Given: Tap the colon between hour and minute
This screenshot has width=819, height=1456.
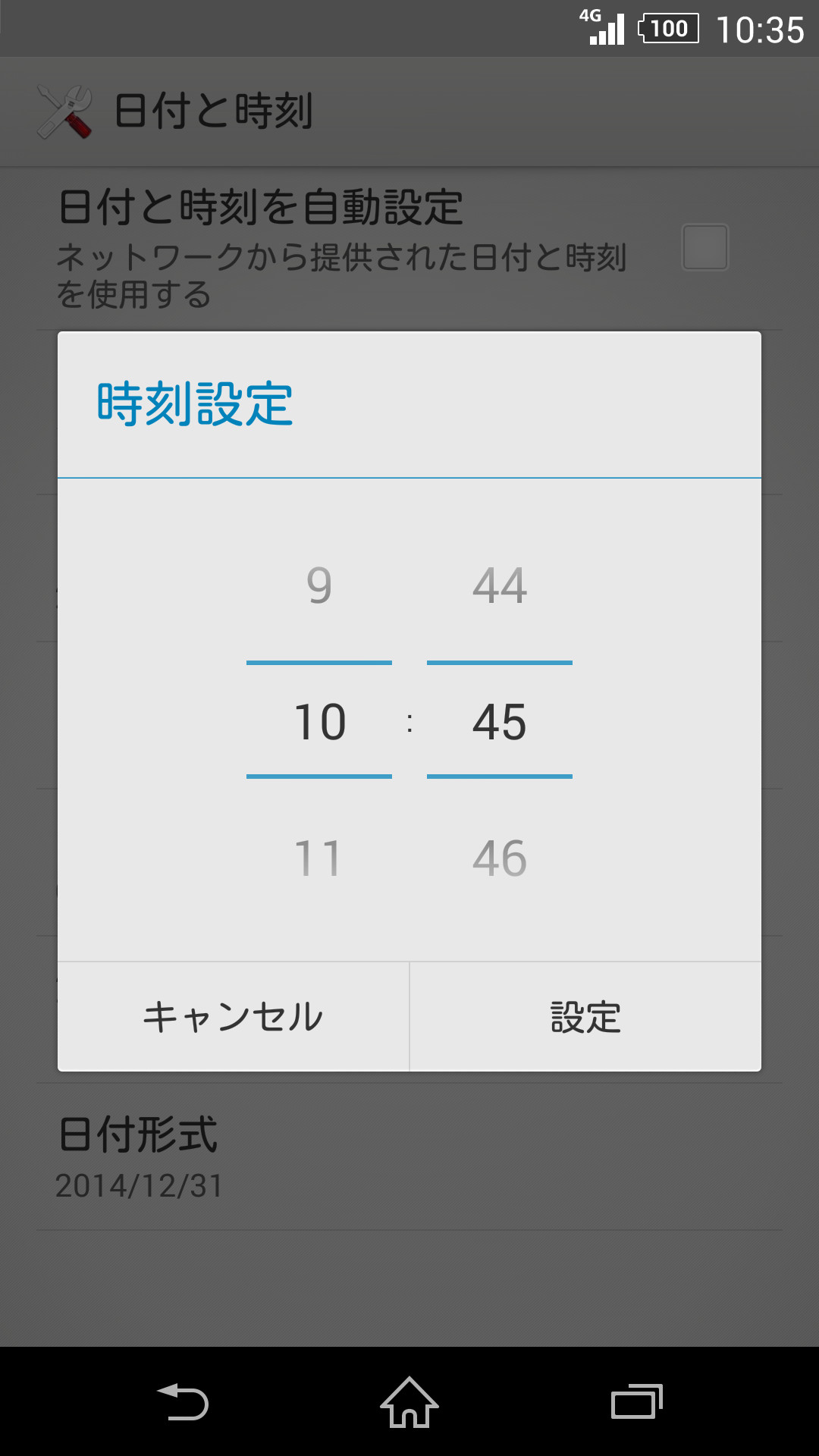Looking at the screenshot, I should point(409,720).
